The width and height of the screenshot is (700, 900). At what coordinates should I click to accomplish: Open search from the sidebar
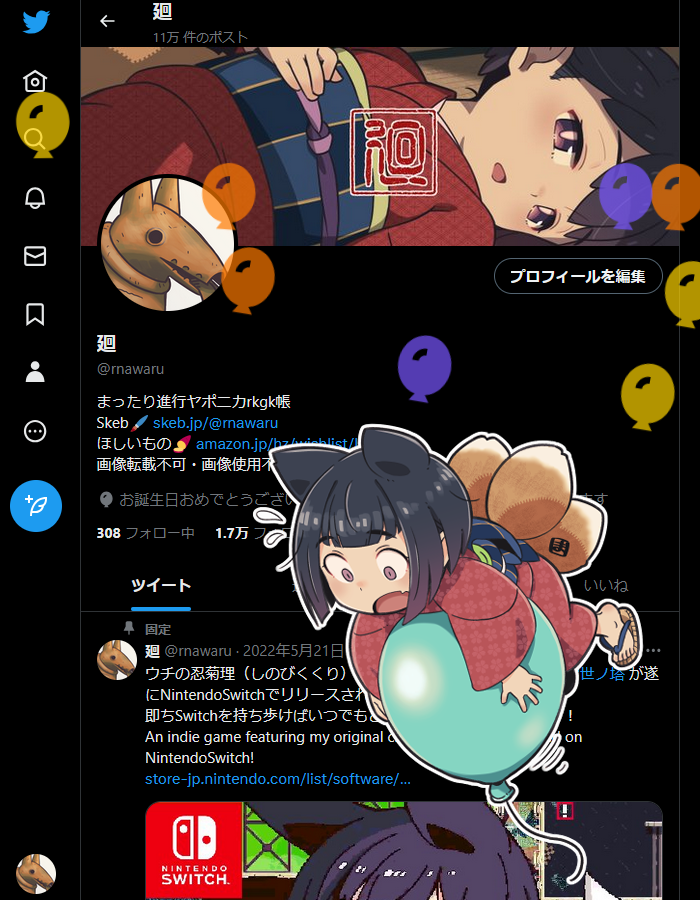[35, 139]
